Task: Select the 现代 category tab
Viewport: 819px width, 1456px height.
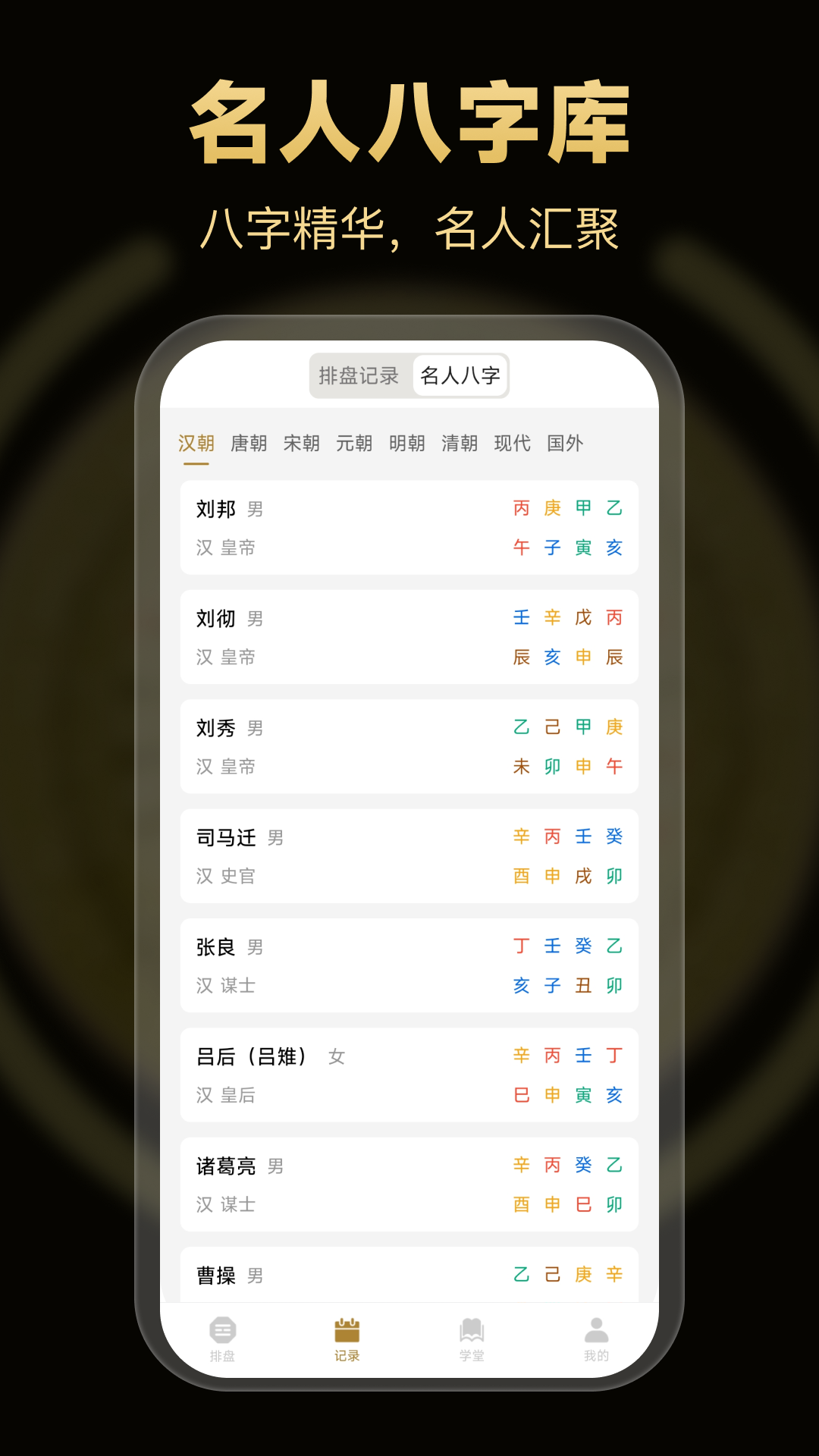Action: [x=513, y=443]
